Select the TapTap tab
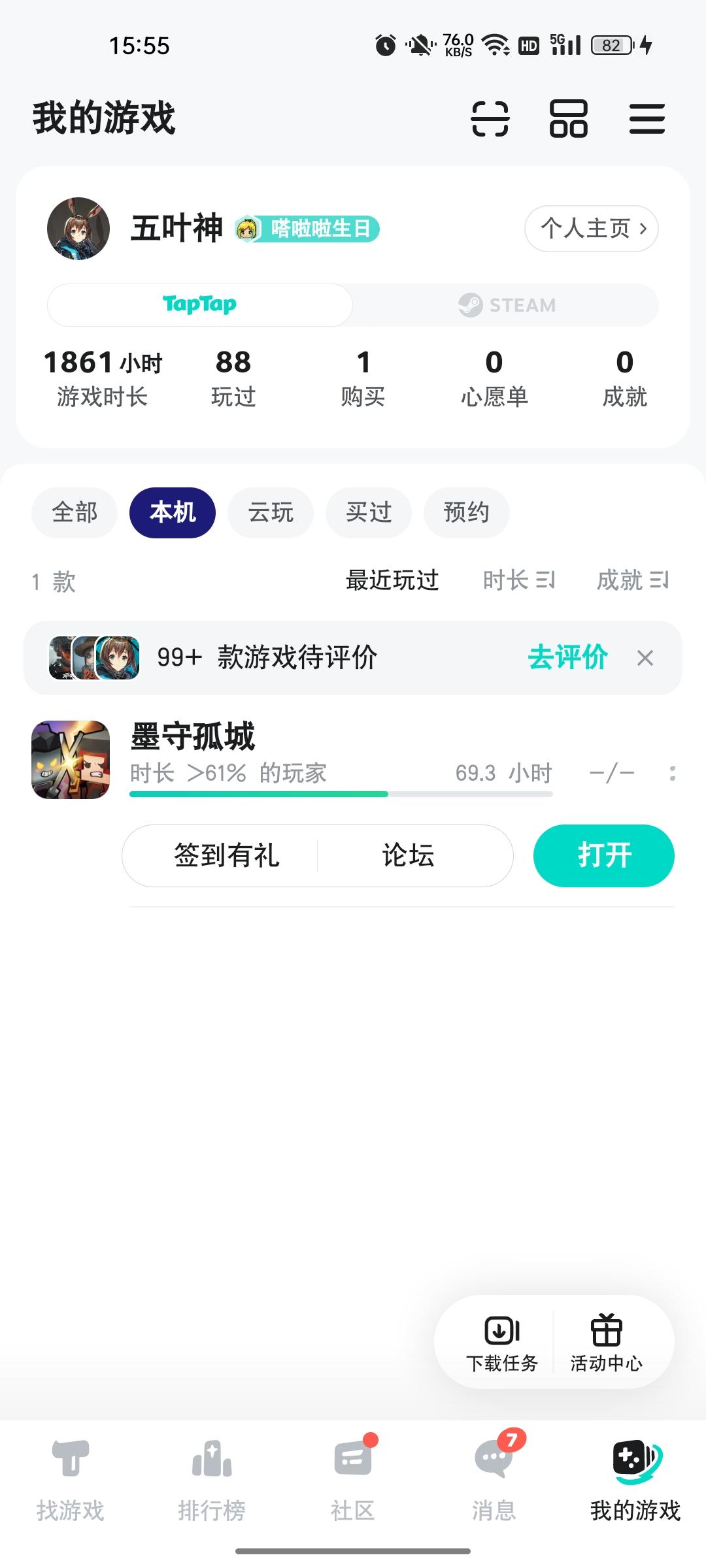706x1568 pixels. (198, 304)
